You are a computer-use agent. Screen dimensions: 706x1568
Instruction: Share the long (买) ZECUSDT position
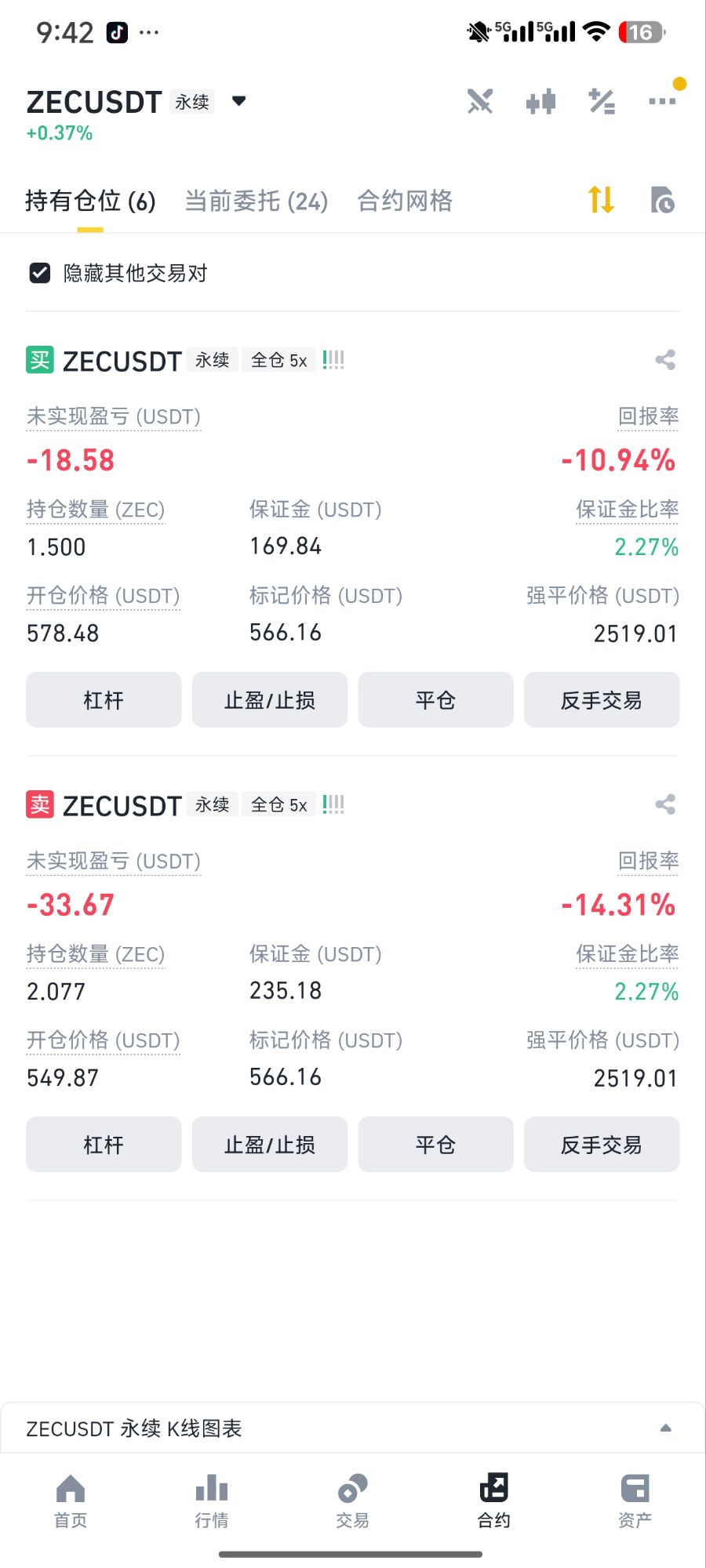pyautogui.click(x=665, y=360)
